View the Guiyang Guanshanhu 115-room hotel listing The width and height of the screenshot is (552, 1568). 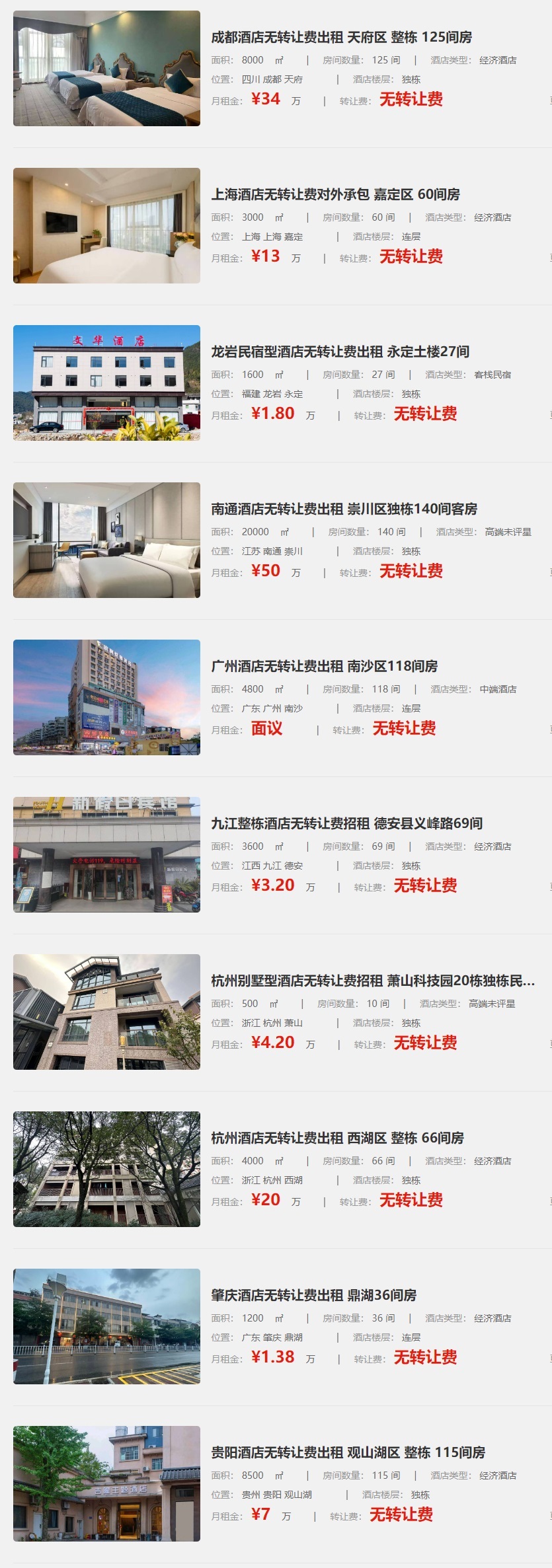[348, 1453]
